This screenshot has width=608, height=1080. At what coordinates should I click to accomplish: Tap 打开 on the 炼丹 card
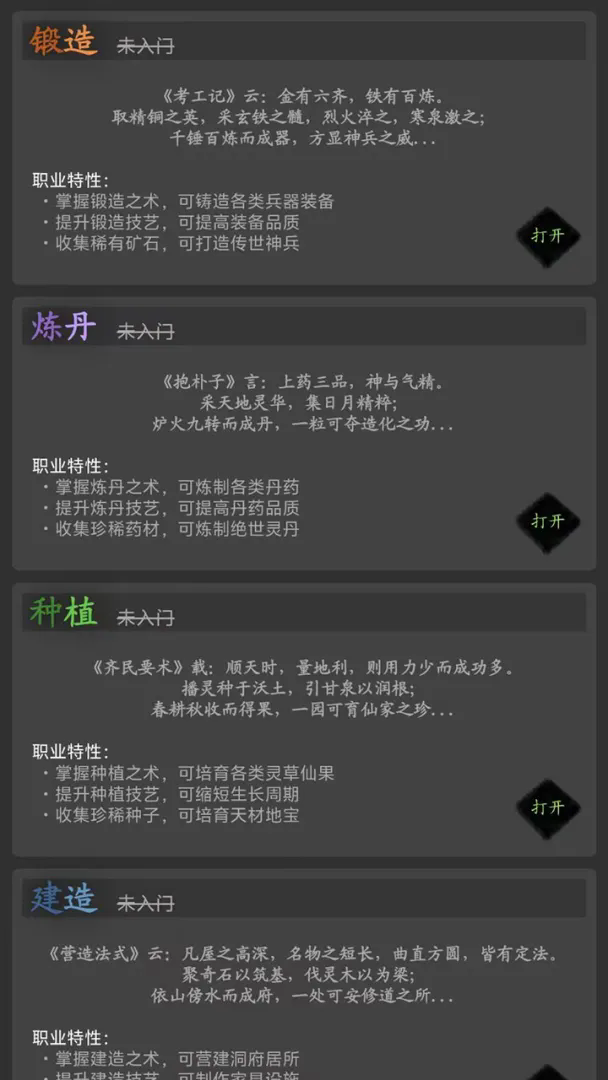[x=548, y=521]
